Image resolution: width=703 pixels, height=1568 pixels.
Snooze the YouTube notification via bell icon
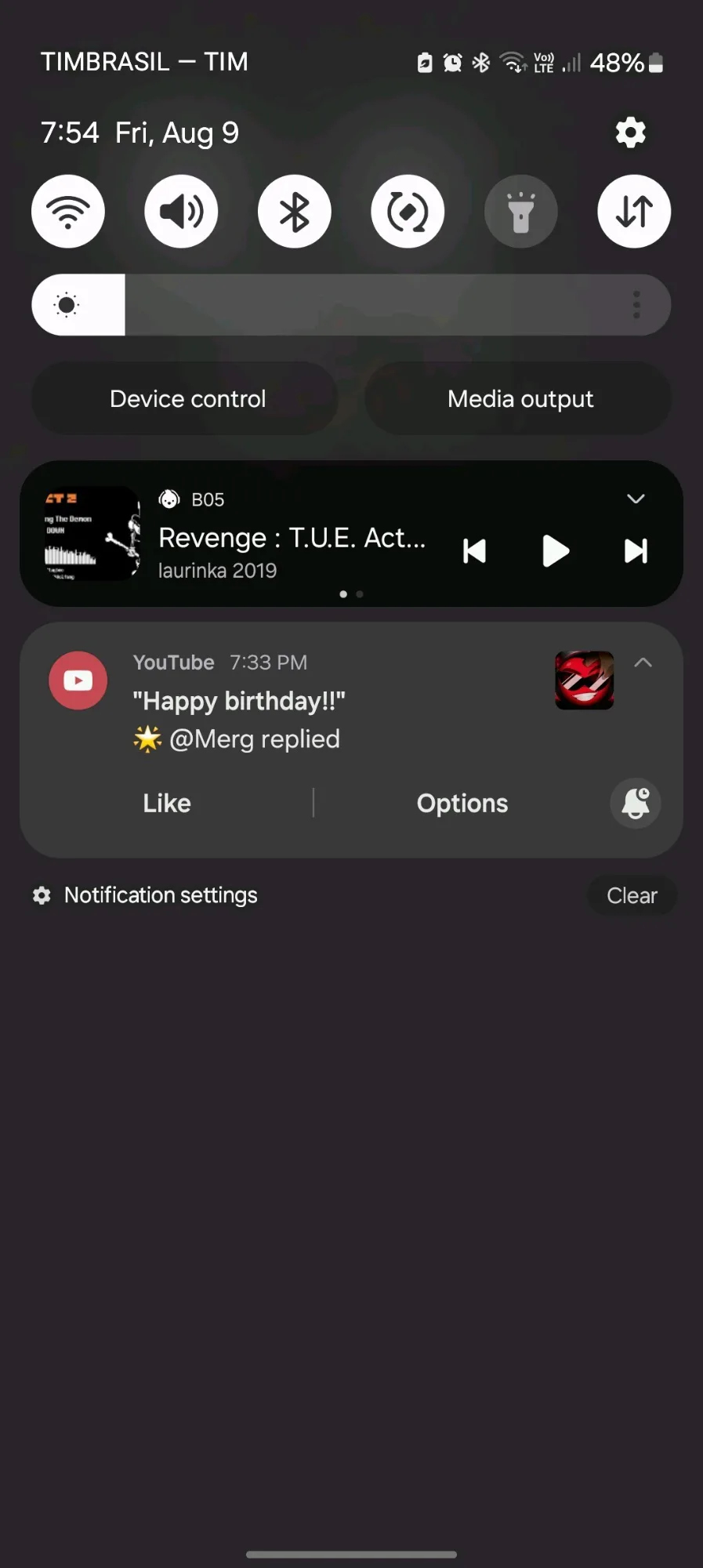point(636,803)
